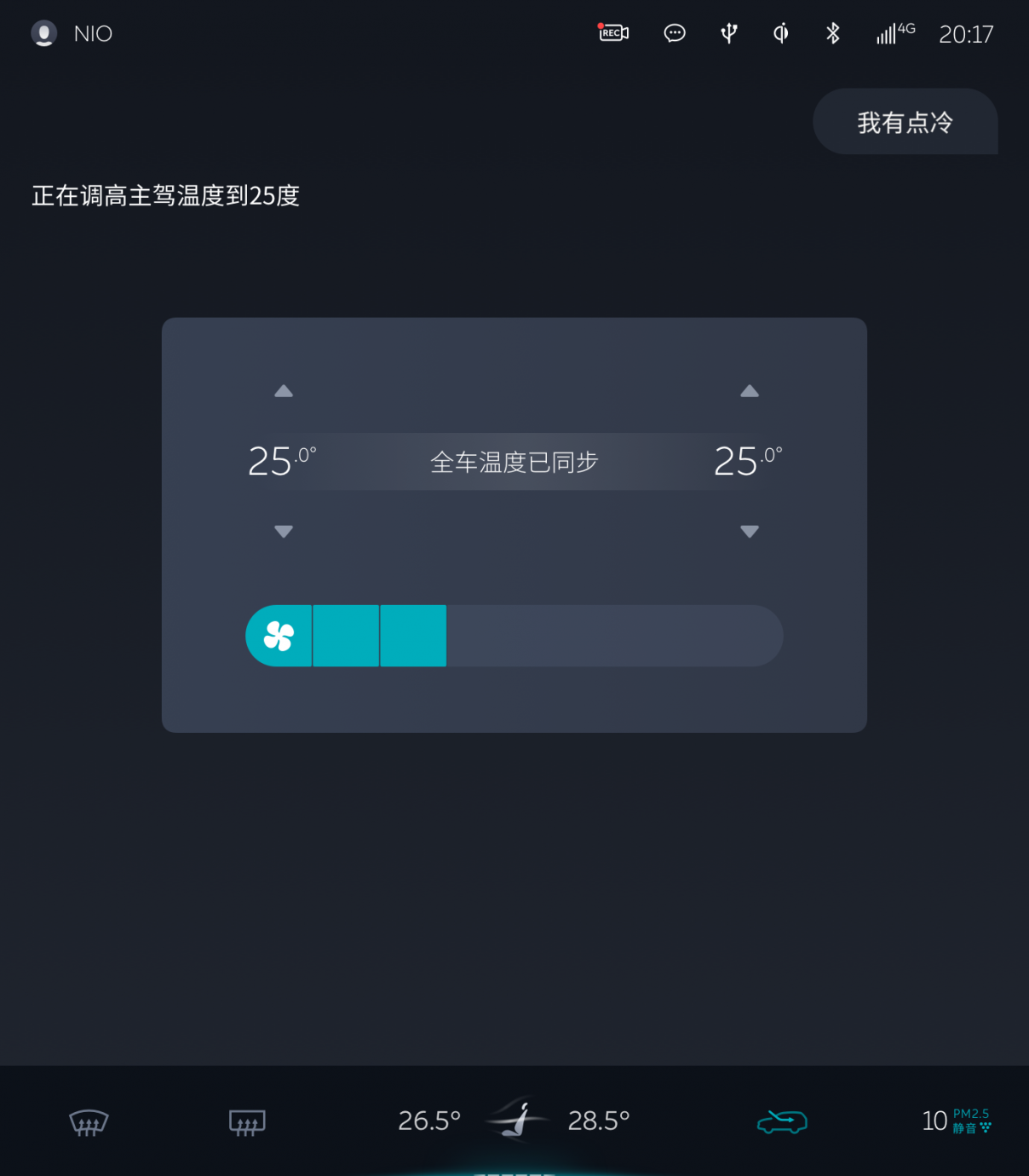Click the REC recording indicator
Viewport: 1029px width, 1176px height.
coord(612,33)
